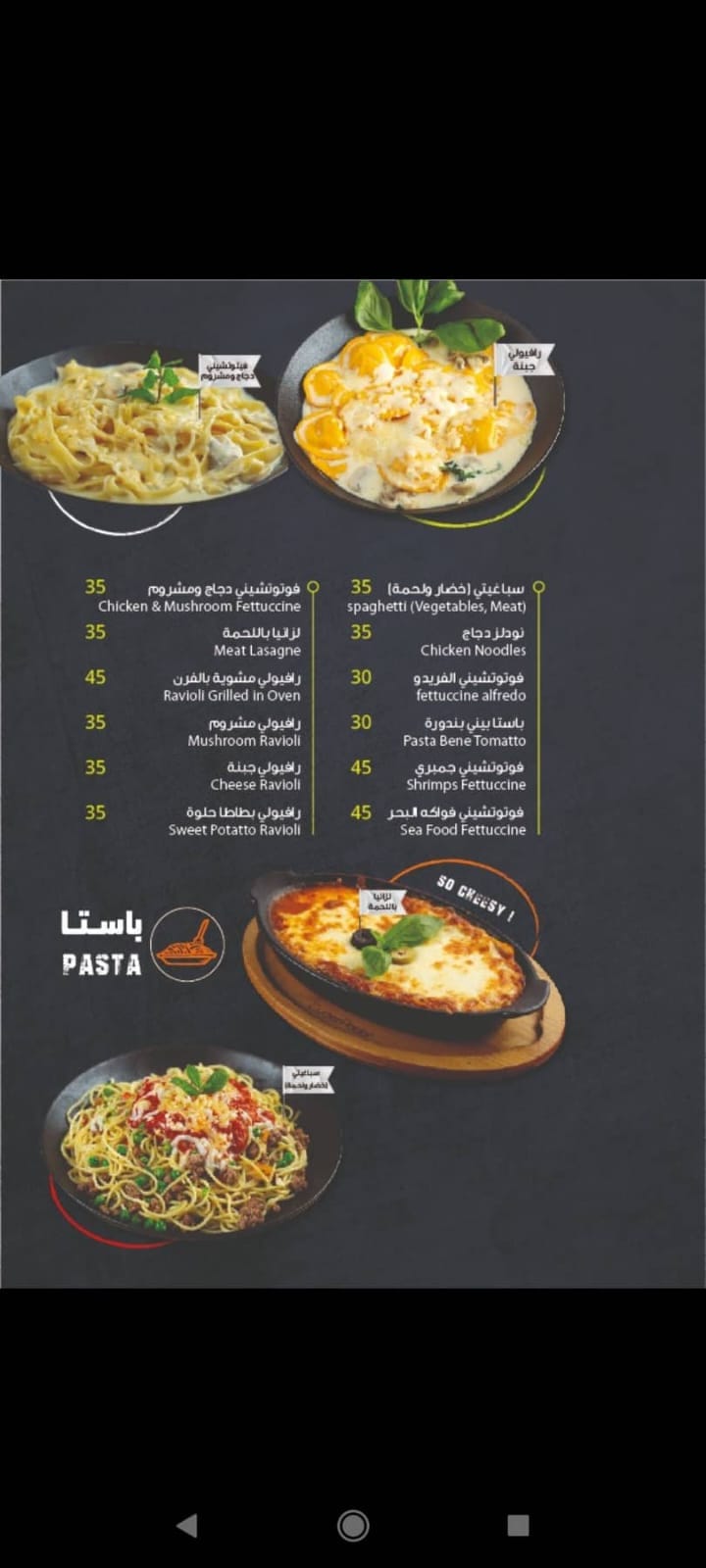
Task: Tap the home button in the navigation bar
Action: tap(353, 1525)
